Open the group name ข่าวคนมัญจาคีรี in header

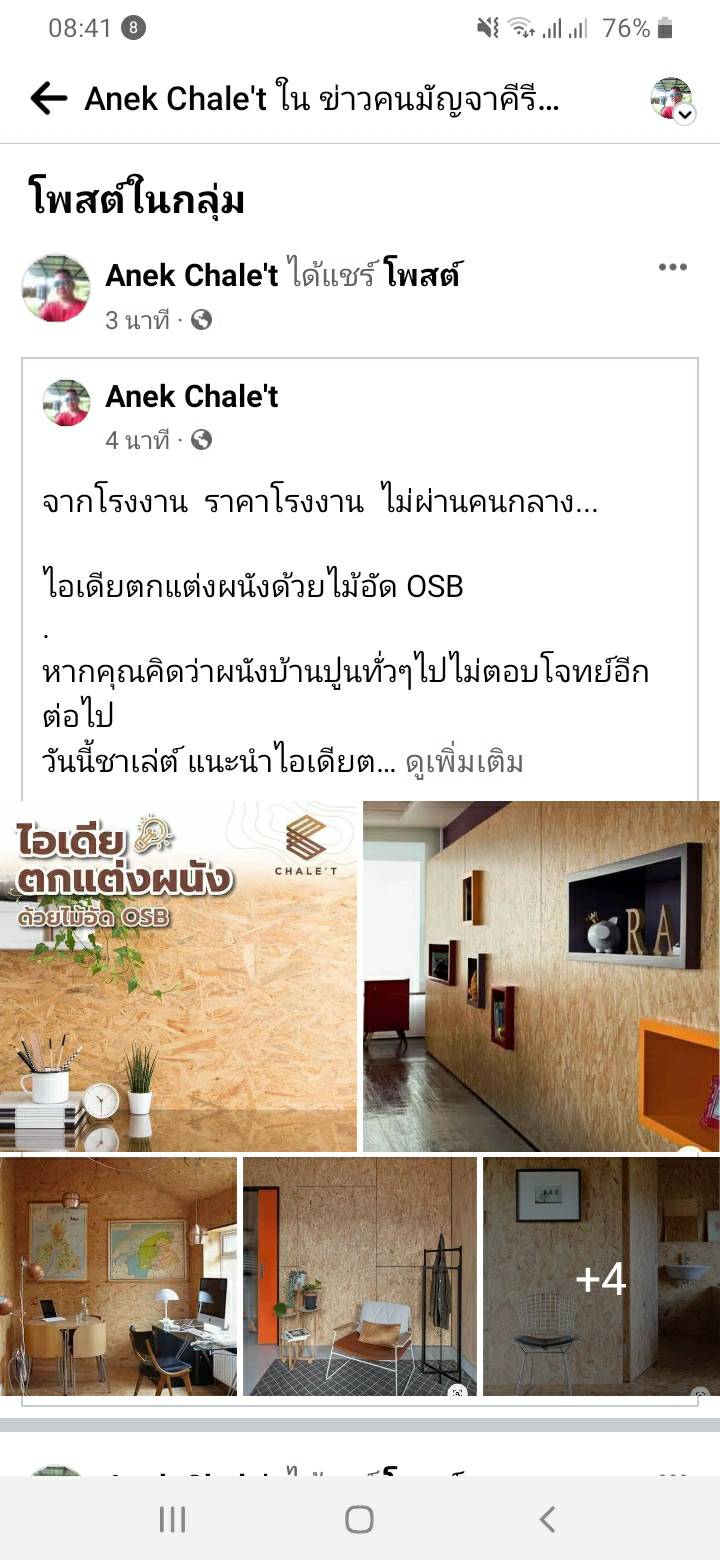438,98
